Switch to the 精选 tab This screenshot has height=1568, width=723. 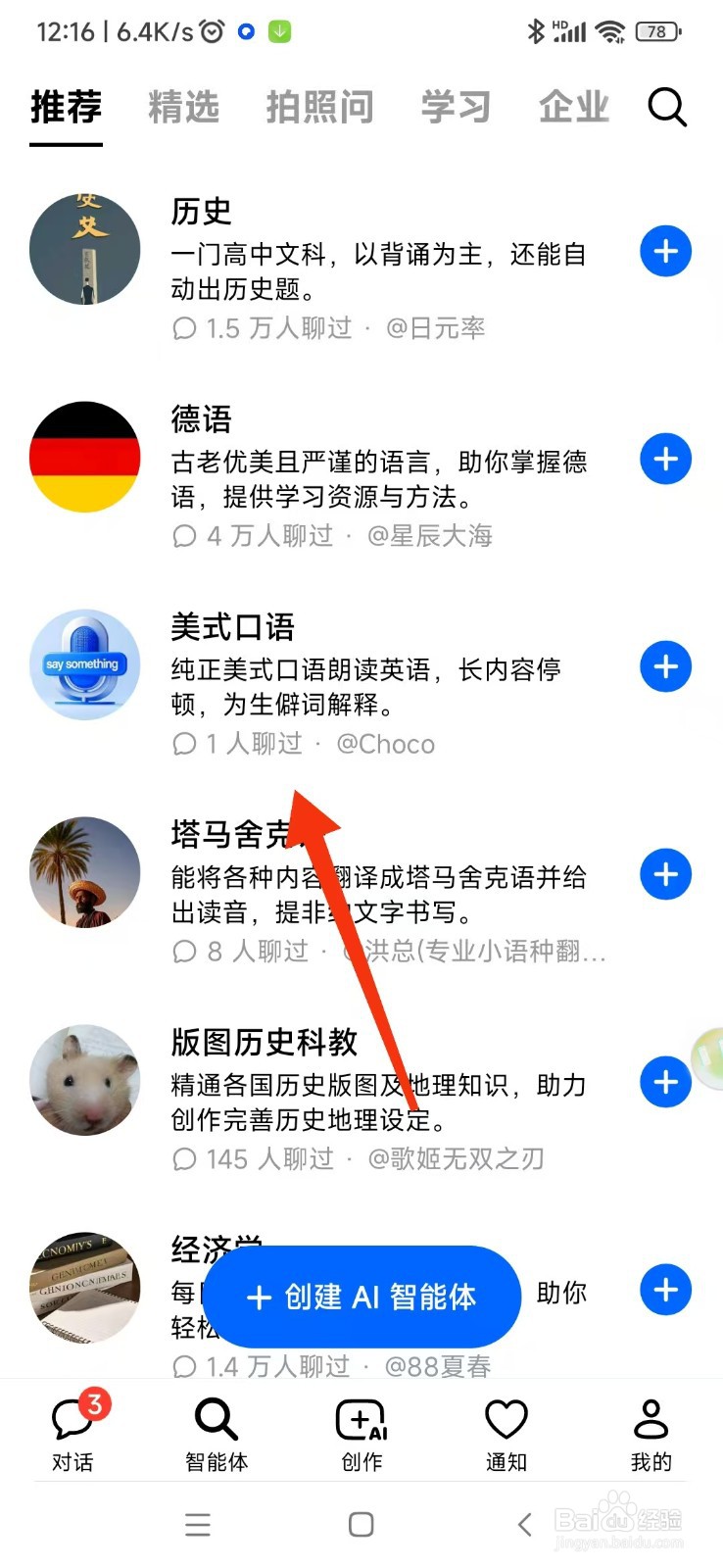184,108
